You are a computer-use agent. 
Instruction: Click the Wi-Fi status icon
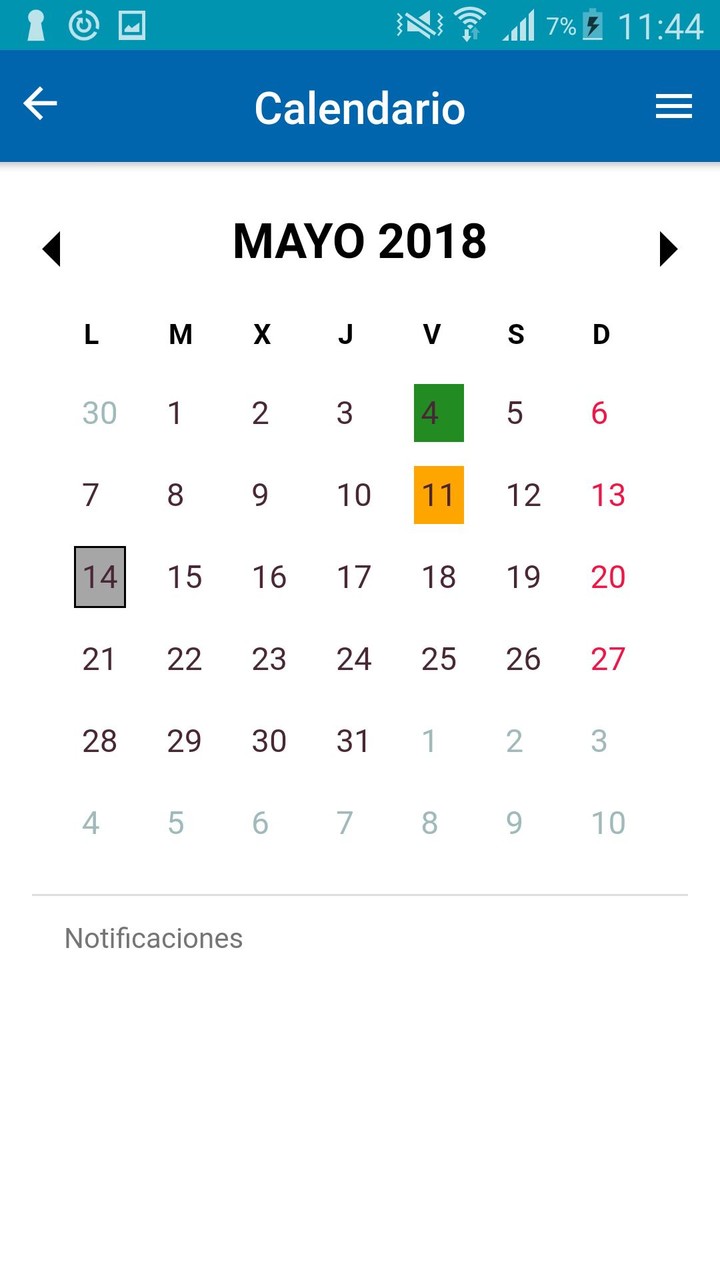(x=470, y=26)
